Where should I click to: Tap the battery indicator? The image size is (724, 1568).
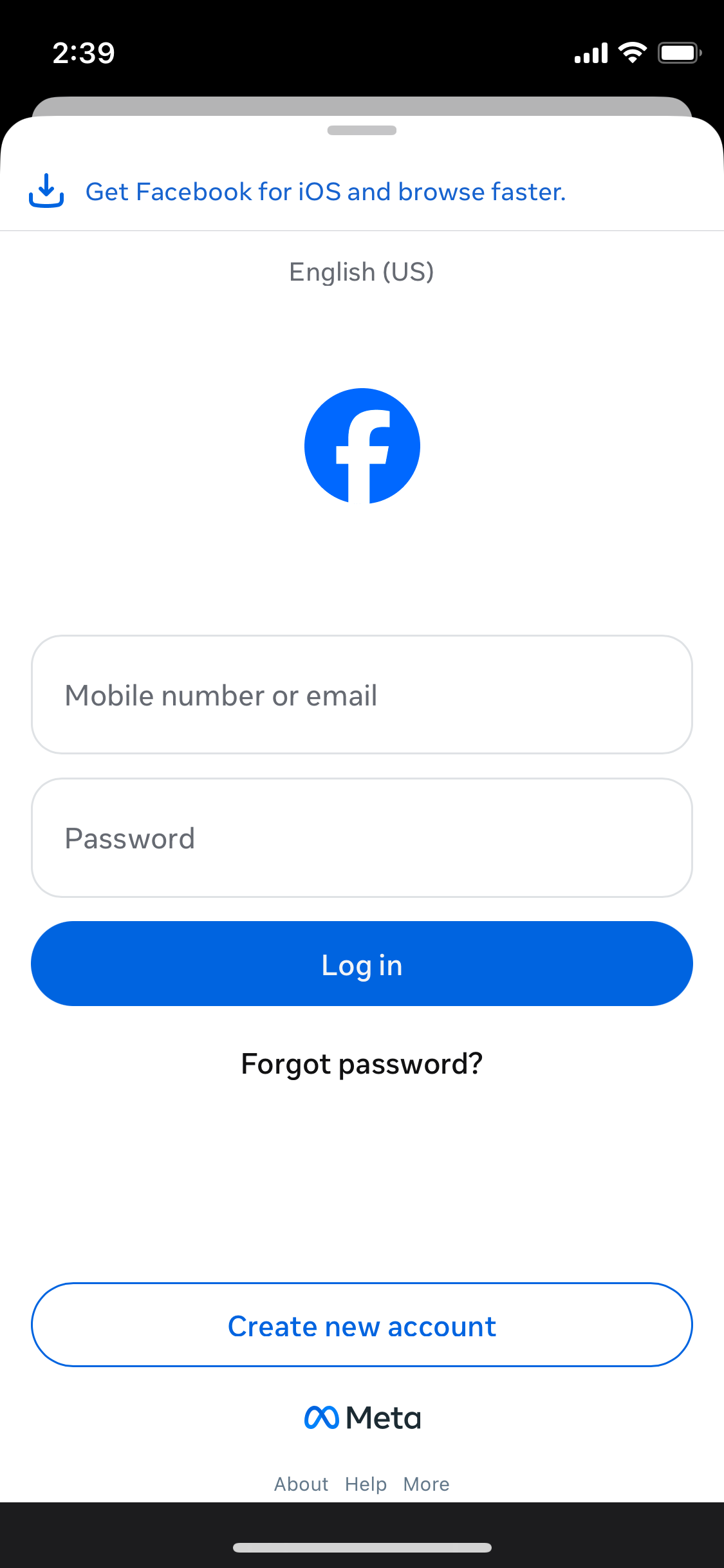[679, 51]
